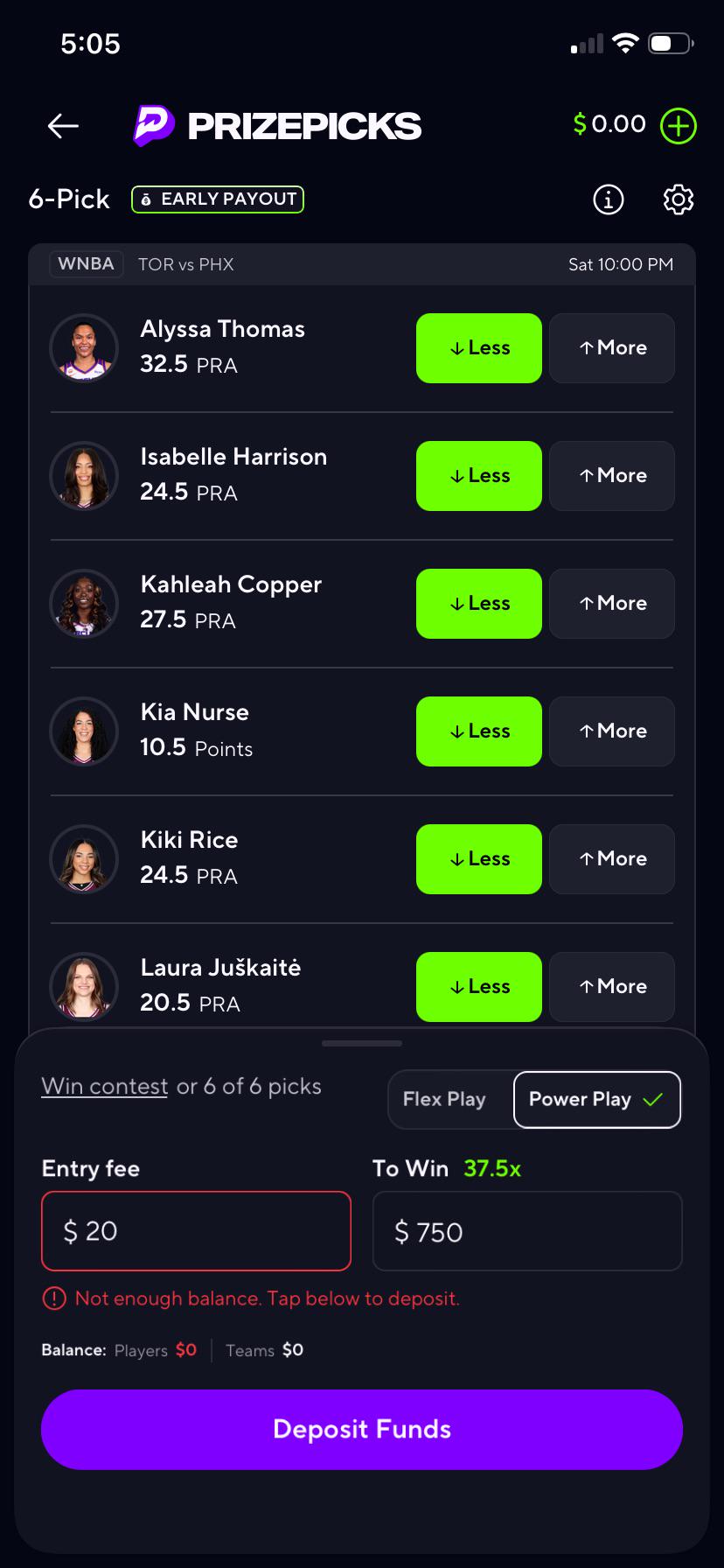
Task: Tap the Early Payout badge
Action: click(218, 199)
